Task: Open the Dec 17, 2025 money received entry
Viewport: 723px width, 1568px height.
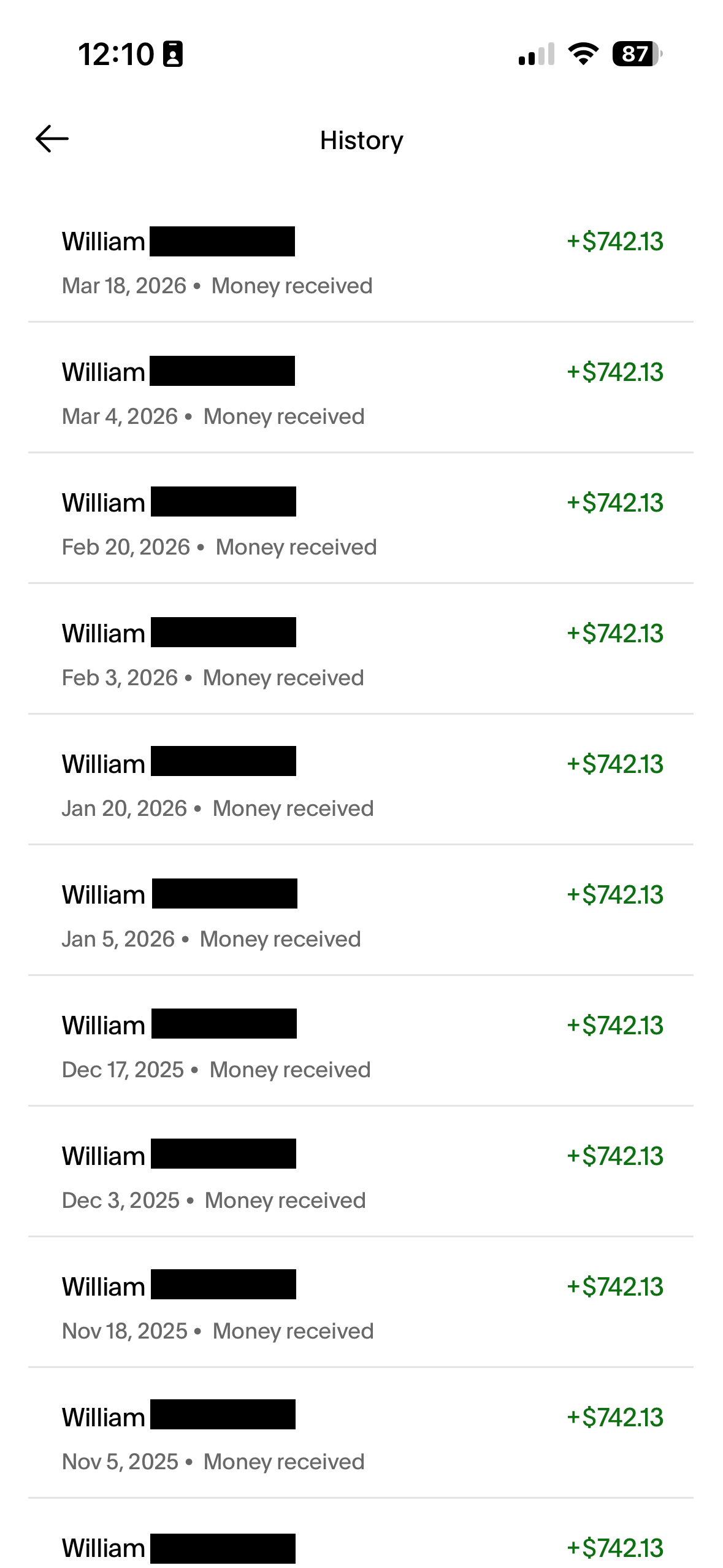Action: click(x=361, y=1047)
